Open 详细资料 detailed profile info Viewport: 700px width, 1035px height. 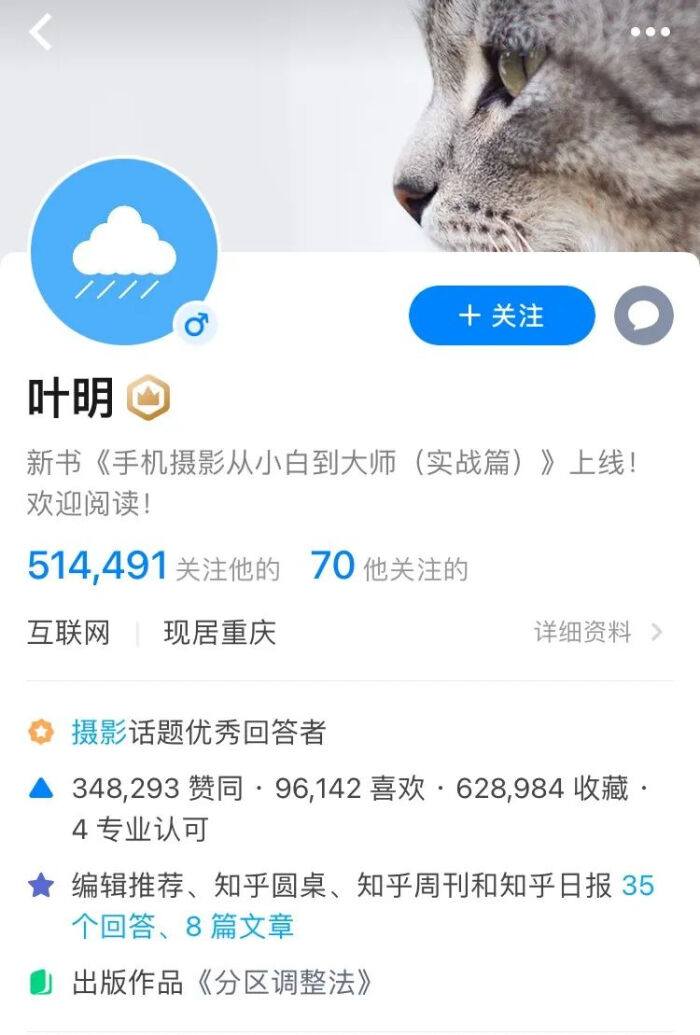click(597, 632)
